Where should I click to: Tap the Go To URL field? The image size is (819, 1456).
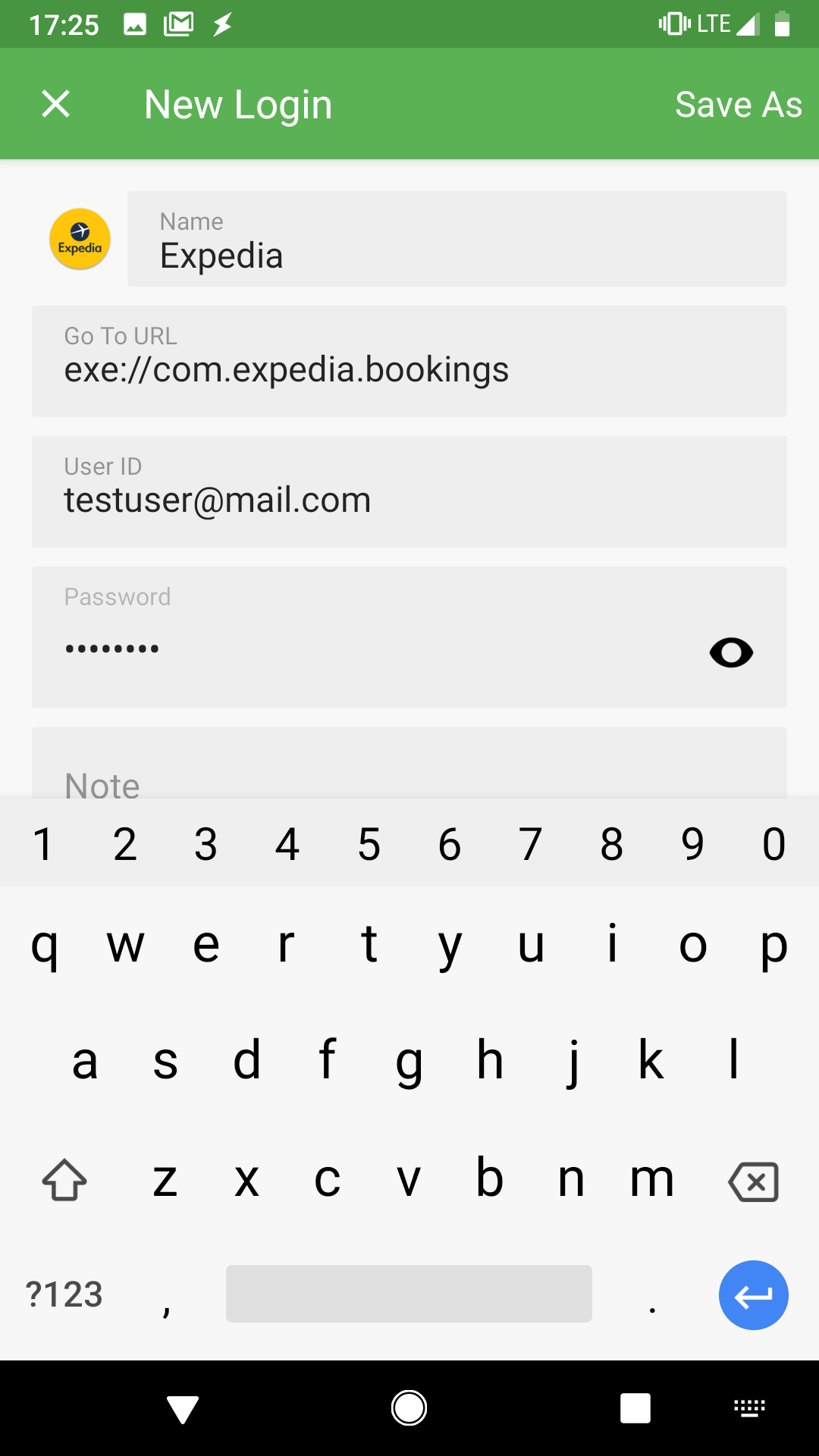pos(409,361)
